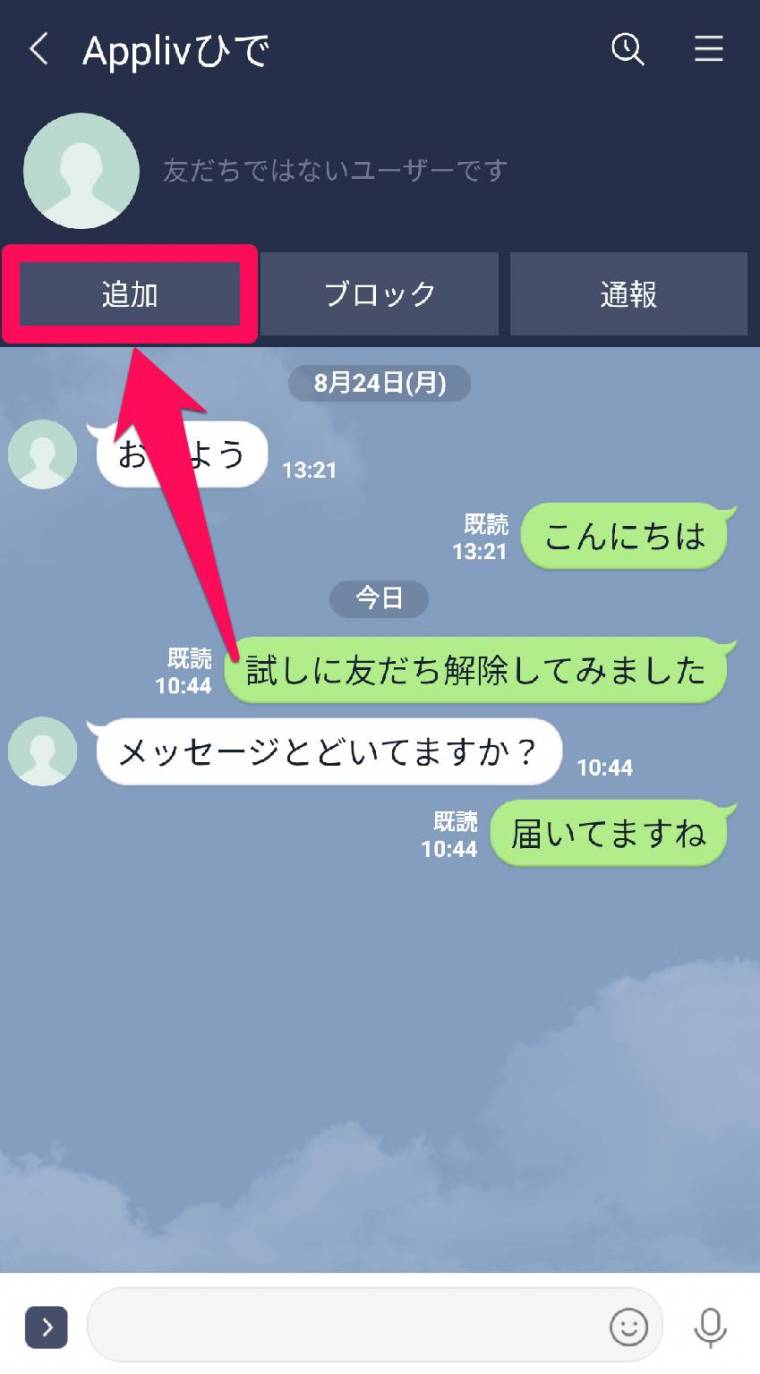This screenshot has height=1374, width=760.
Task: Open chat search icon
Action: pos(628,49)
